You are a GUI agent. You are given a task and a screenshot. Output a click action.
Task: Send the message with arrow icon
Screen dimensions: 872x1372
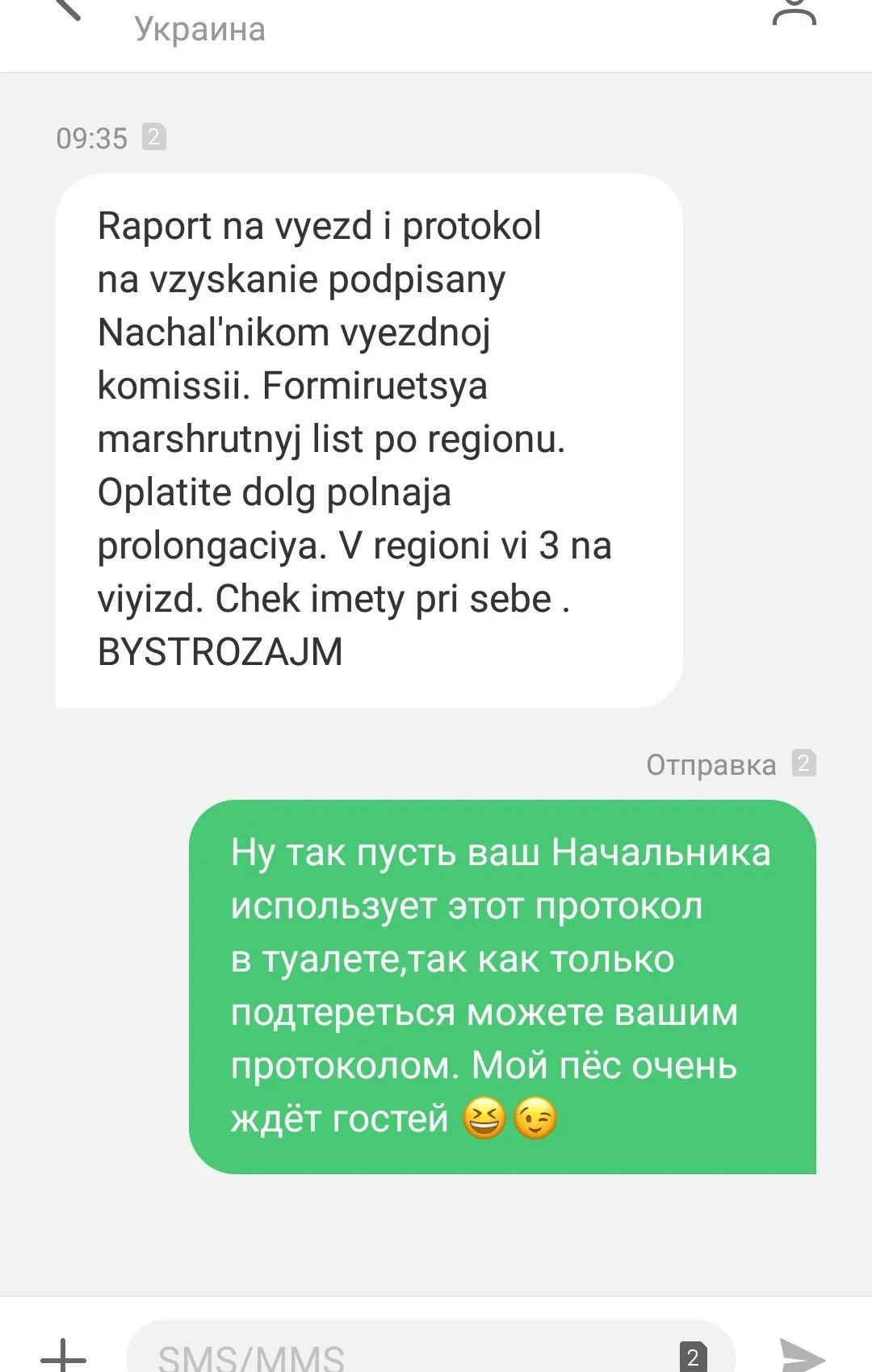coord(802,1354)
